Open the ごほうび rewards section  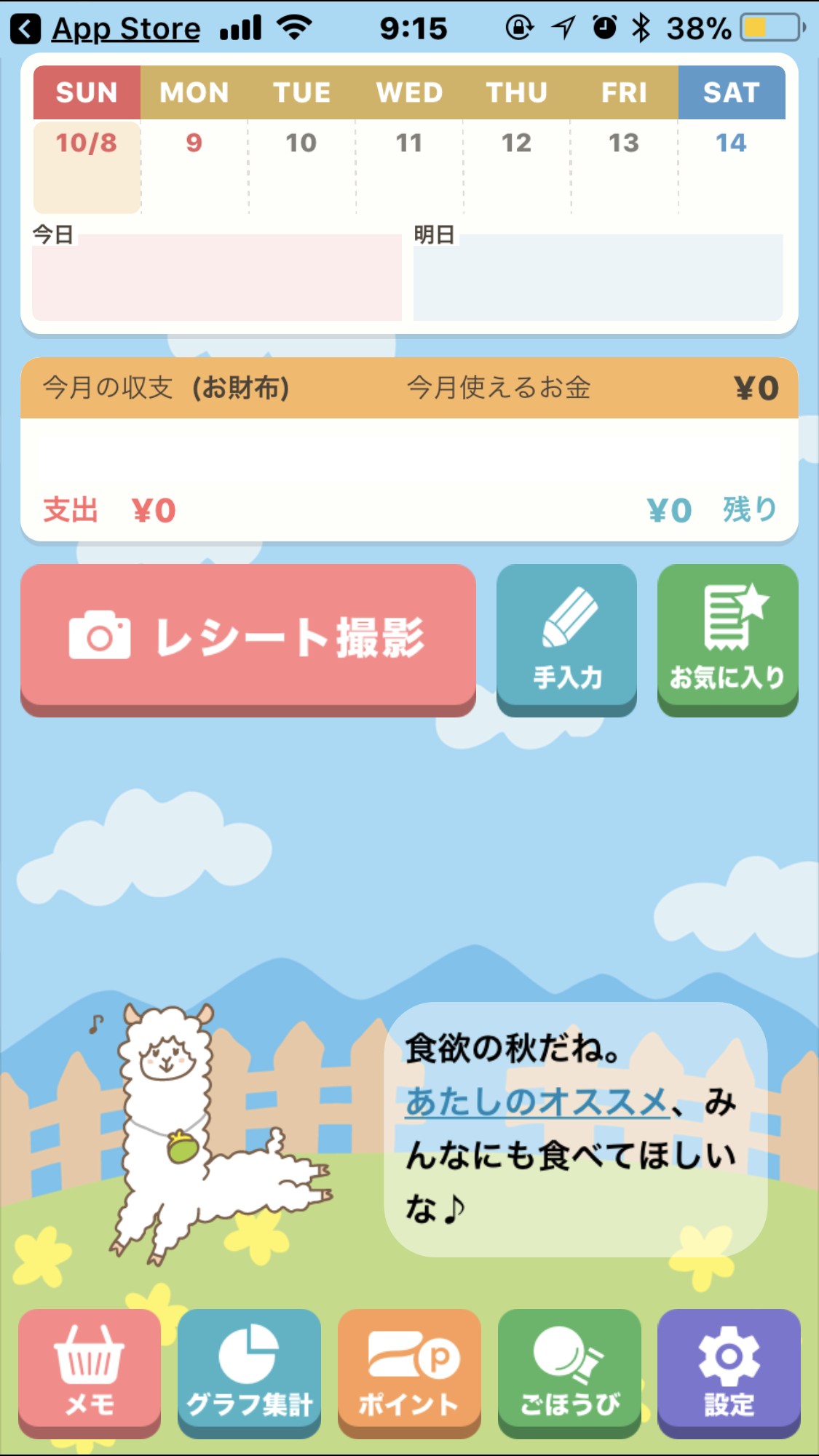[569, 1370]
